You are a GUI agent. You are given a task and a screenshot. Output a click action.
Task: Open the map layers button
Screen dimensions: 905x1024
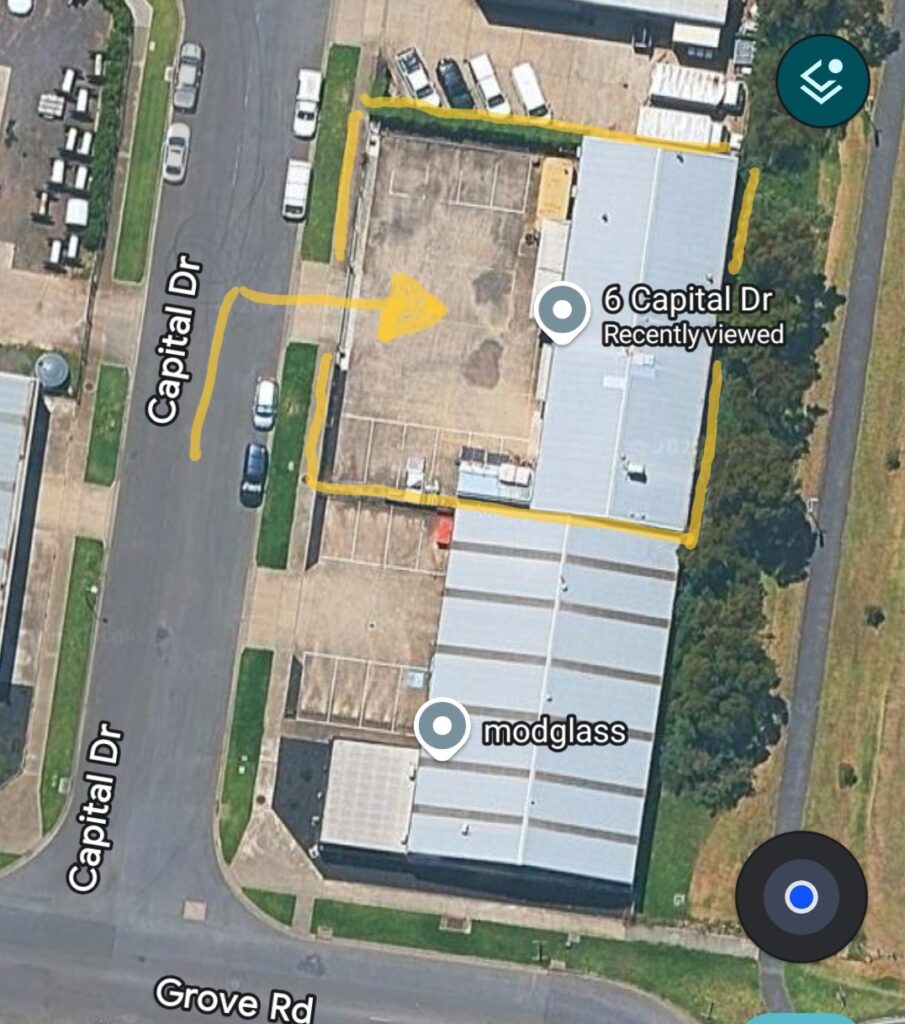coord(822,81)
